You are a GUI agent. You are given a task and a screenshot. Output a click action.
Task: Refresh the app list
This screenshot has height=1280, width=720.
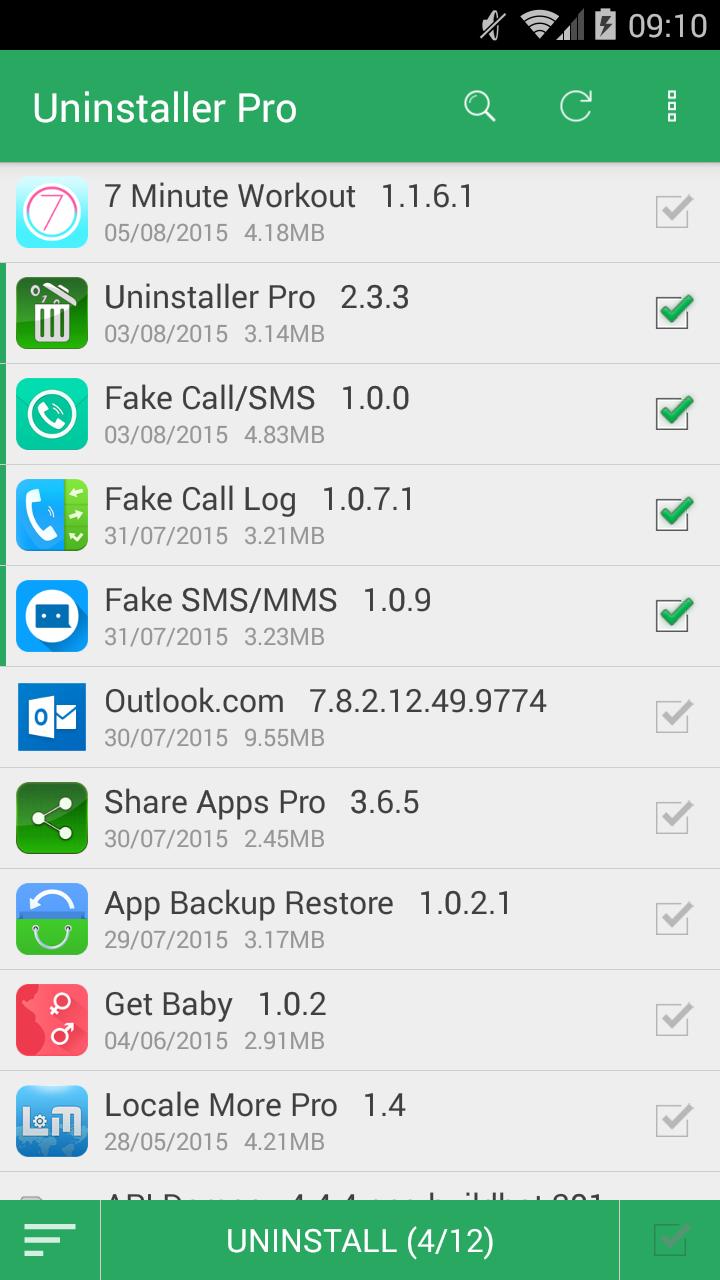(x=575, y=106)
